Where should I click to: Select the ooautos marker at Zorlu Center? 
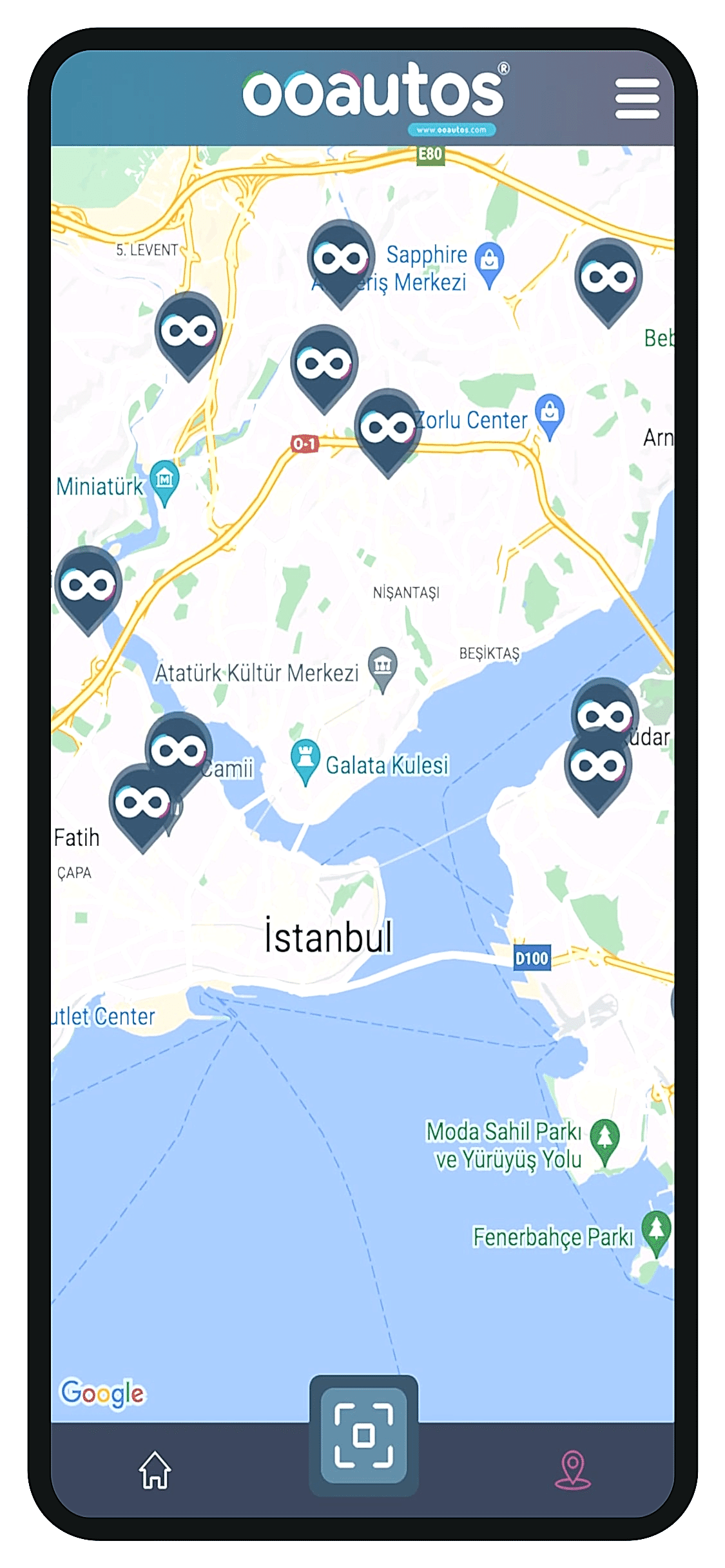(x=387, y=427)
